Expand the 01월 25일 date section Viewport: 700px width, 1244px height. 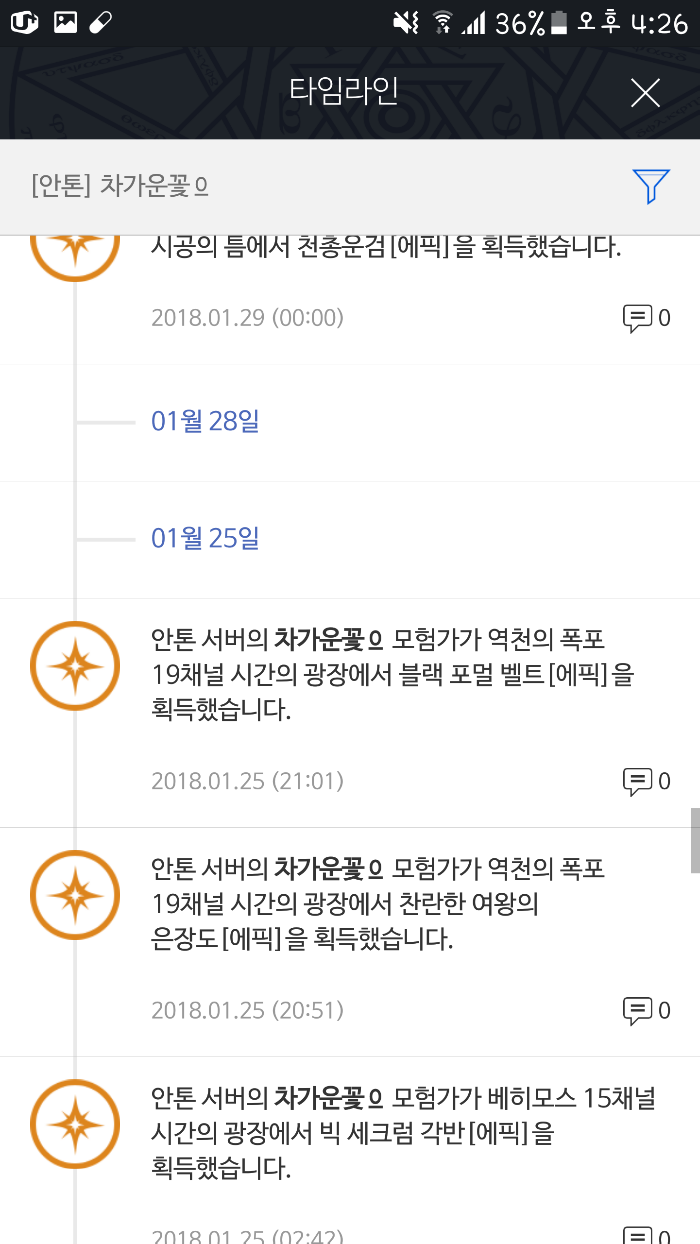click(206, 539)
